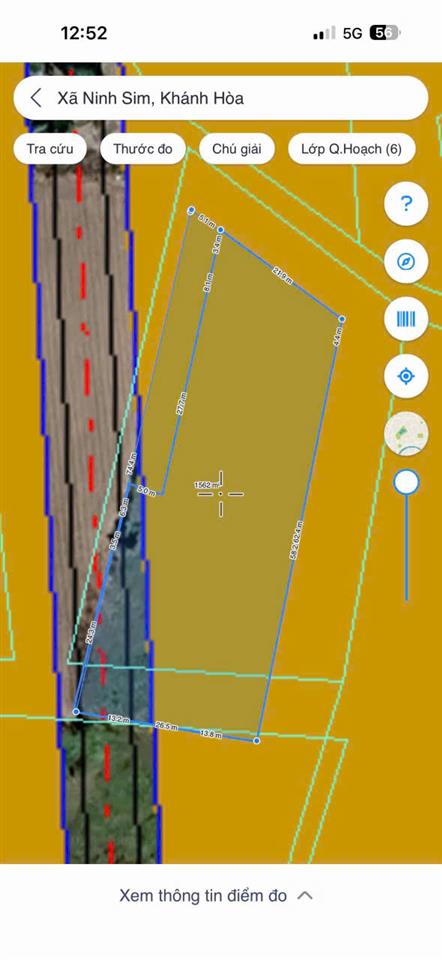Open the help question mark button

406,204
